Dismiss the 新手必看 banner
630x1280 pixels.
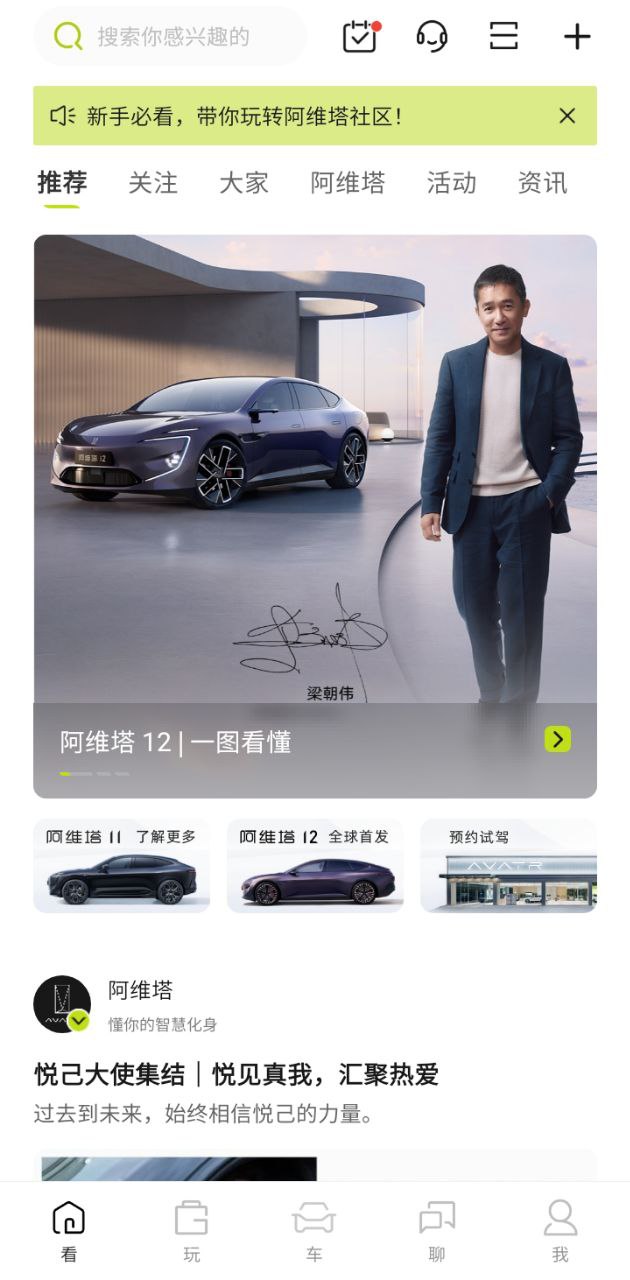tap(567, 116)
